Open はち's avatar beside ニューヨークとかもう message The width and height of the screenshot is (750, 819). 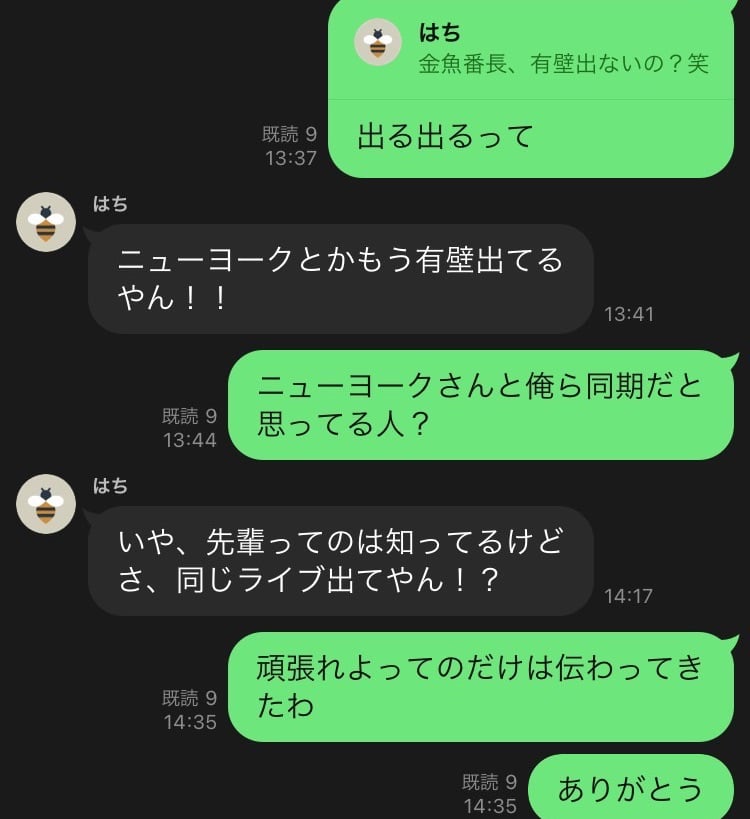pyautogui.click(x=46, y=222)
